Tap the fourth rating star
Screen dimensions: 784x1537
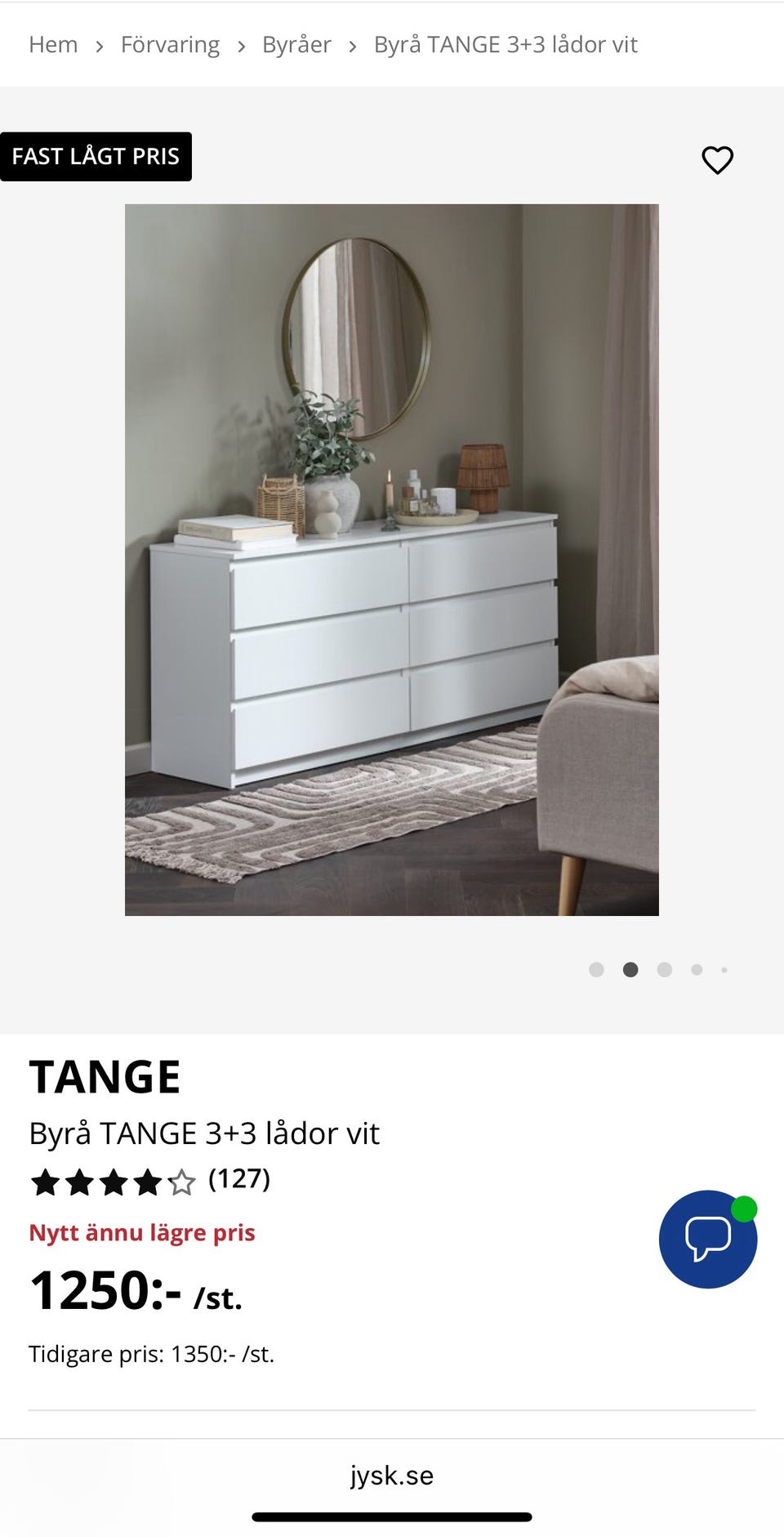[x=145, y=1181]
